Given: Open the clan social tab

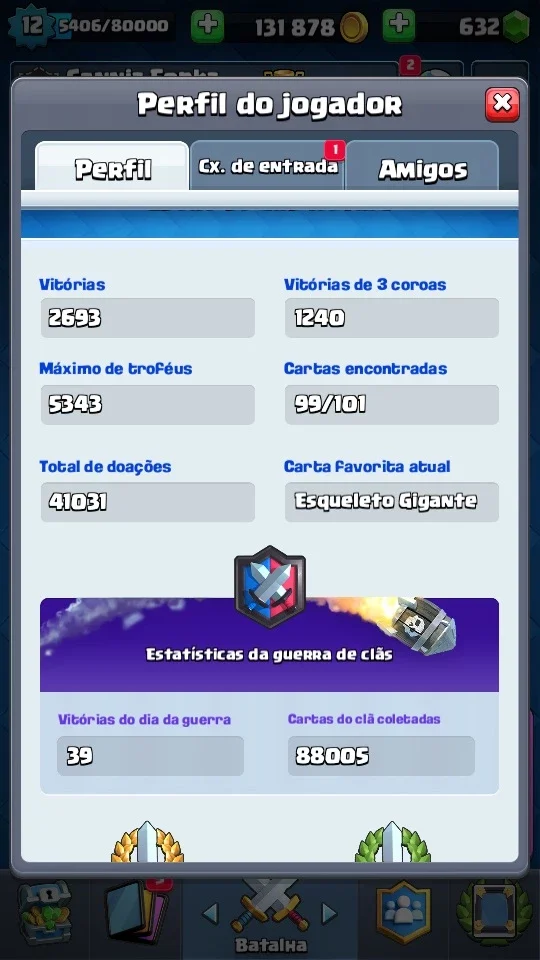Looking at the screenshot, I should tap(403, 912).
